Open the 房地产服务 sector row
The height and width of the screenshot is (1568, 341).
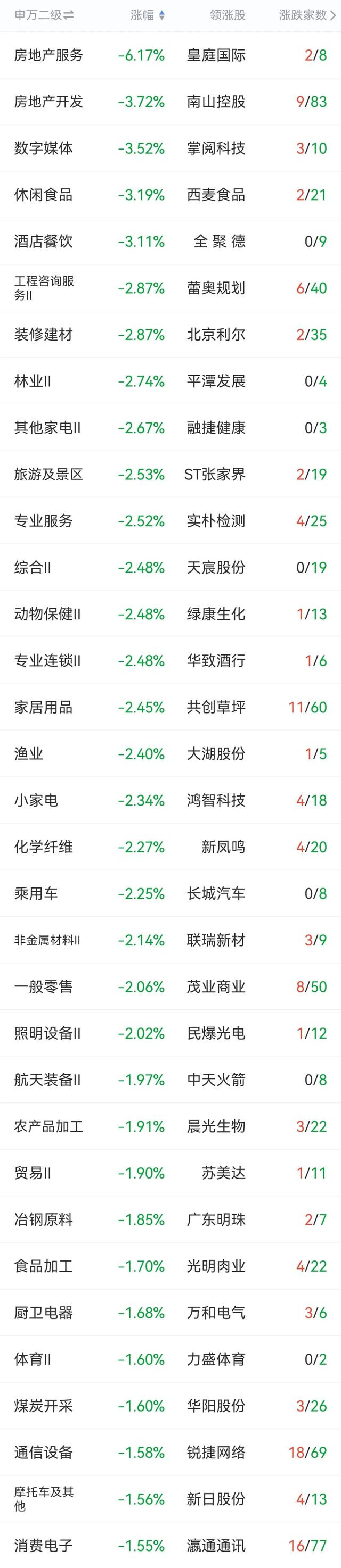point(170,55)
